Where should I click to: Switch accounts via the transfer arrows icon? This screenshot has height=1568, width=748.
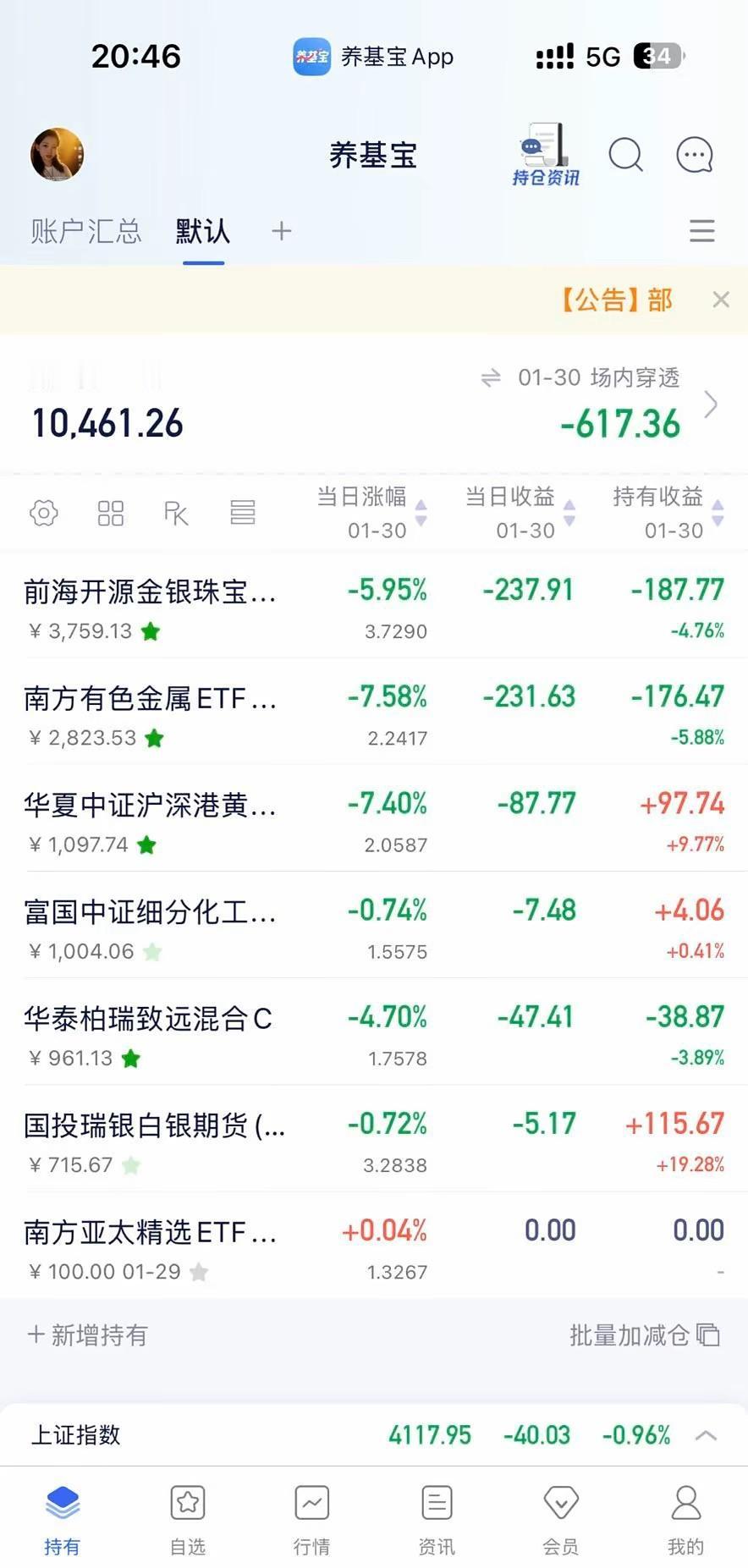489,377
